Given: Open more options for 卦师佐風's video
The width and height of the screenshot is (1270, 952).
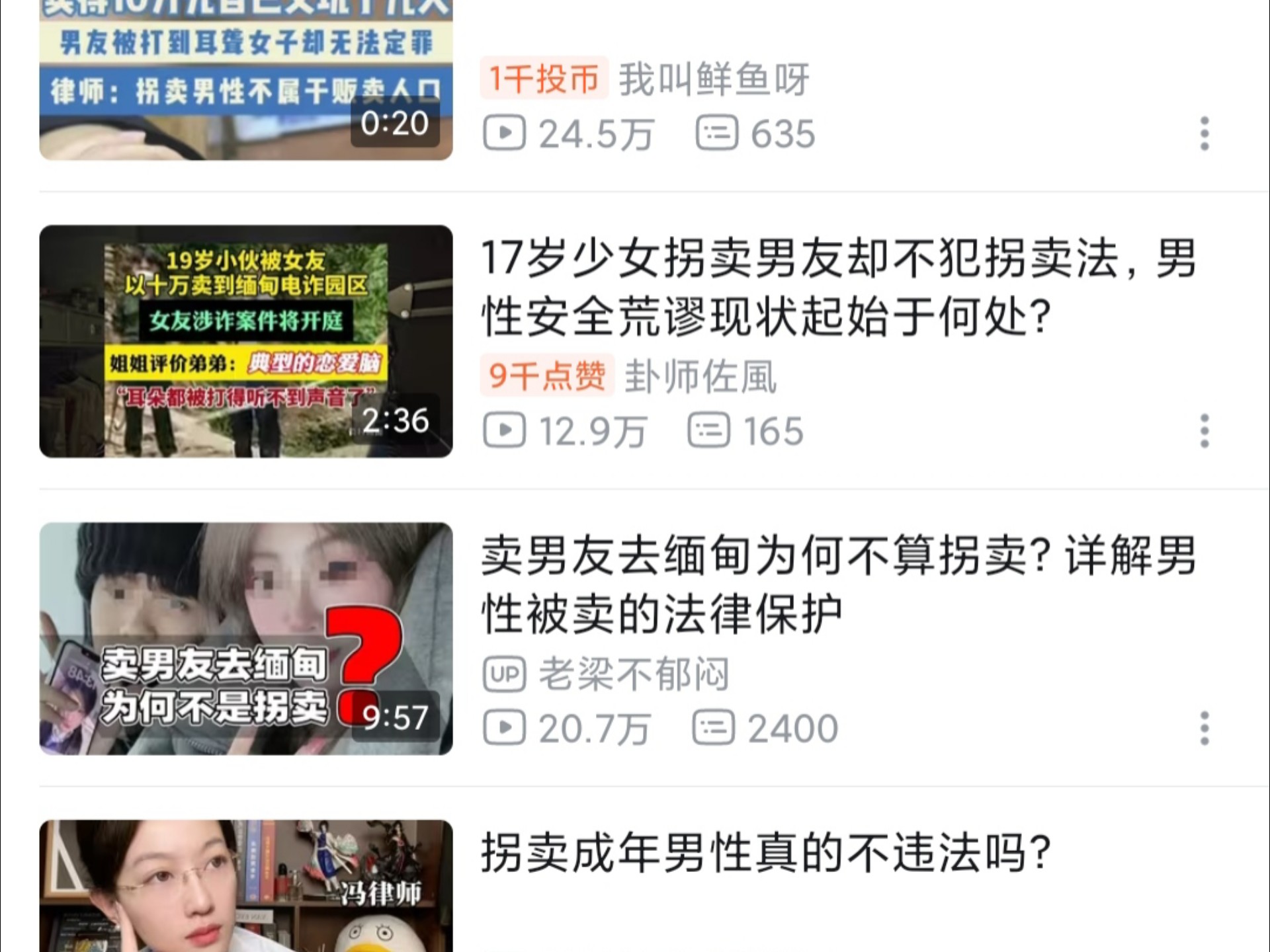Looking at the screenshot, I should [x=1204, y=431].
